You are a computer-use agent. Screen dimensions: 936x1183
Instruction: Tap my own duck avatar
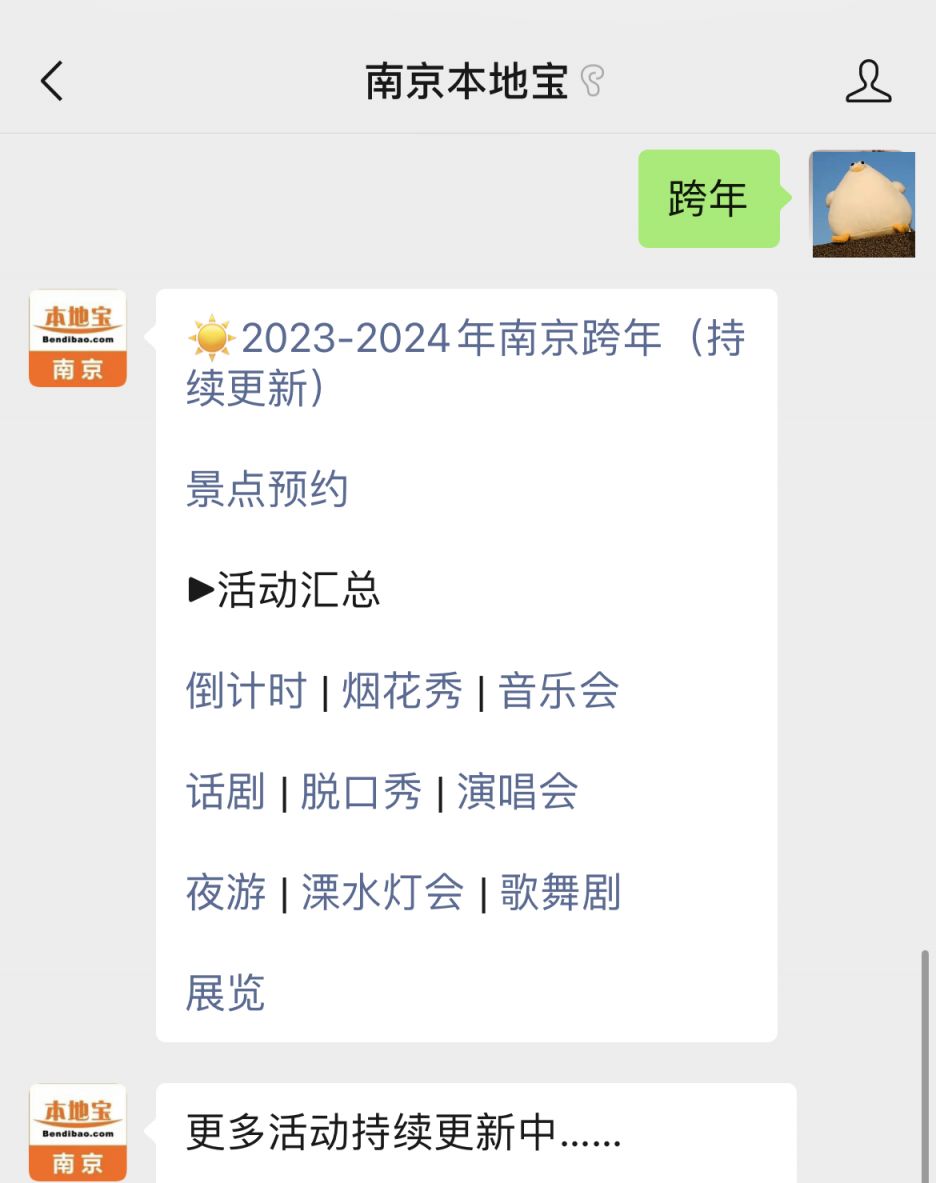(863, 203)
